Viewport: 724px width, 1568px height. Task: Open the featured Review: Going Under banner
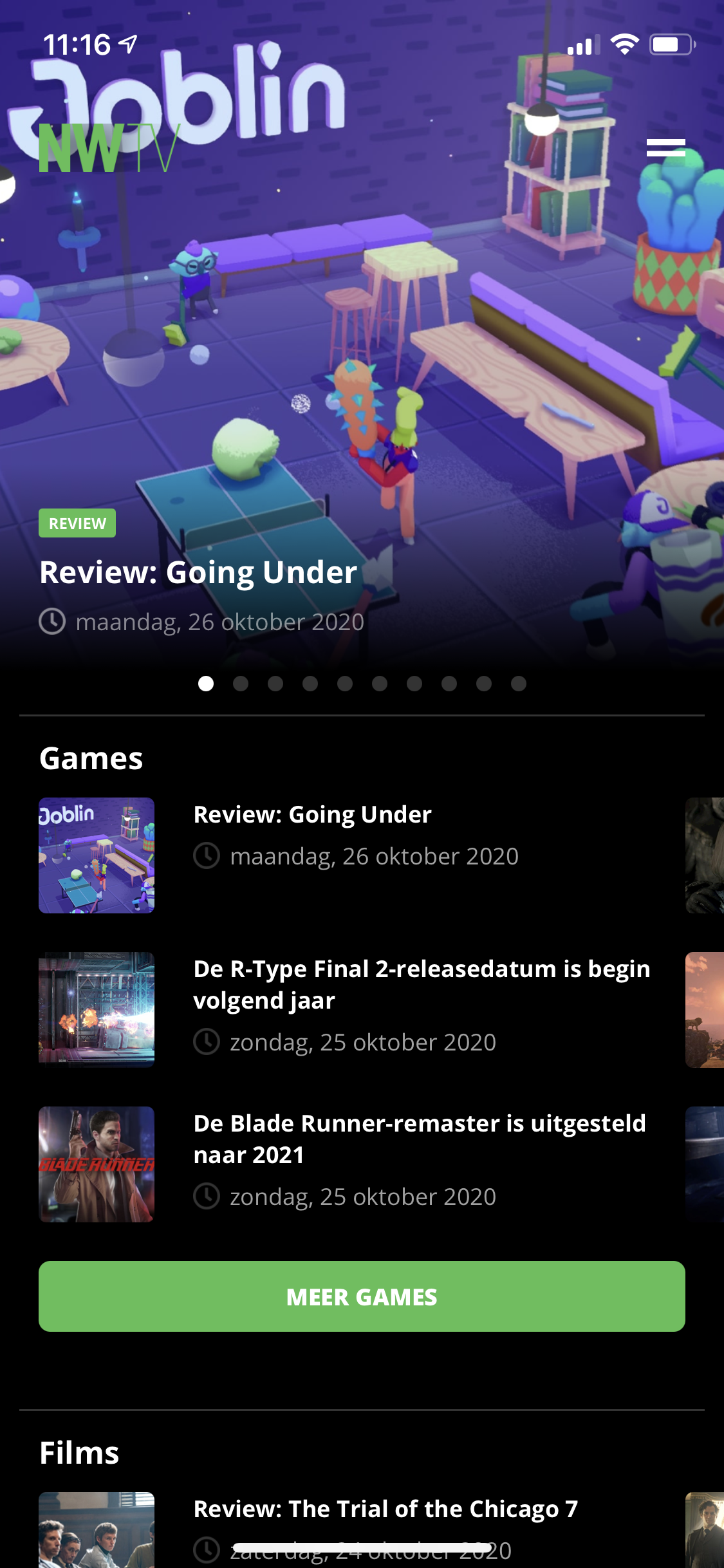(x=198, y=572)
